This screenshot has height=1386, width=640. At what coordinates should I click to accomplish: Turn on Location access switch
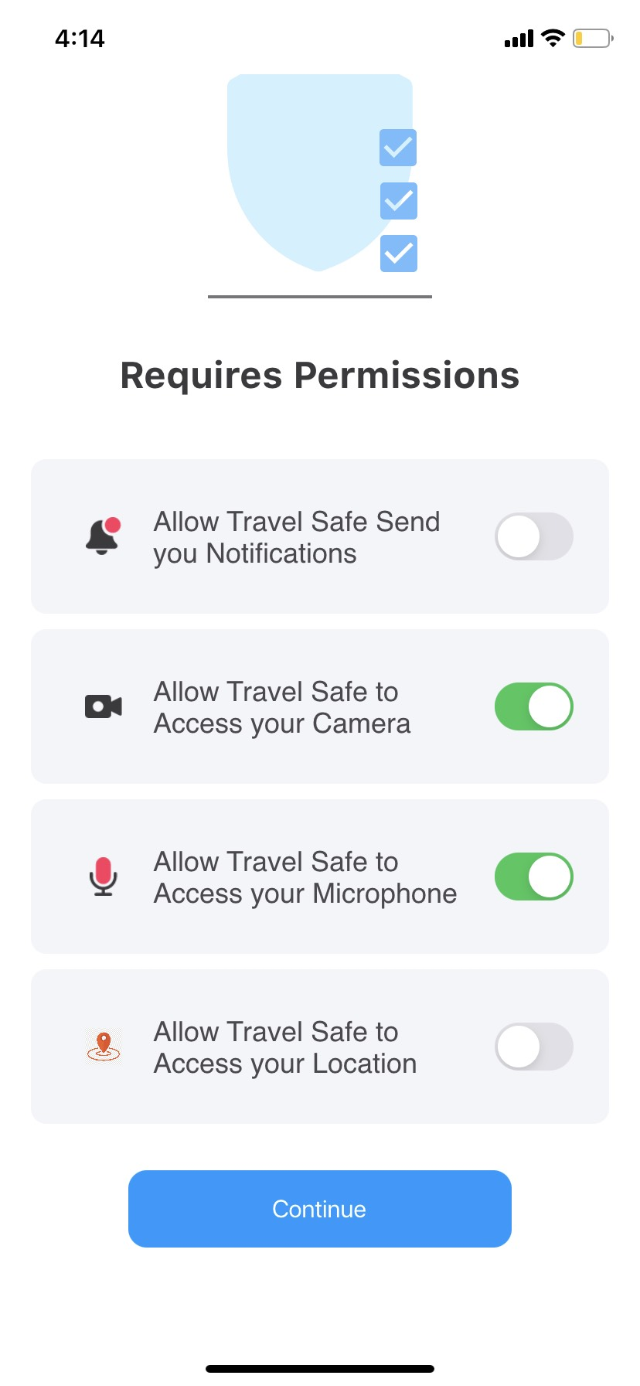[534, 1047]
